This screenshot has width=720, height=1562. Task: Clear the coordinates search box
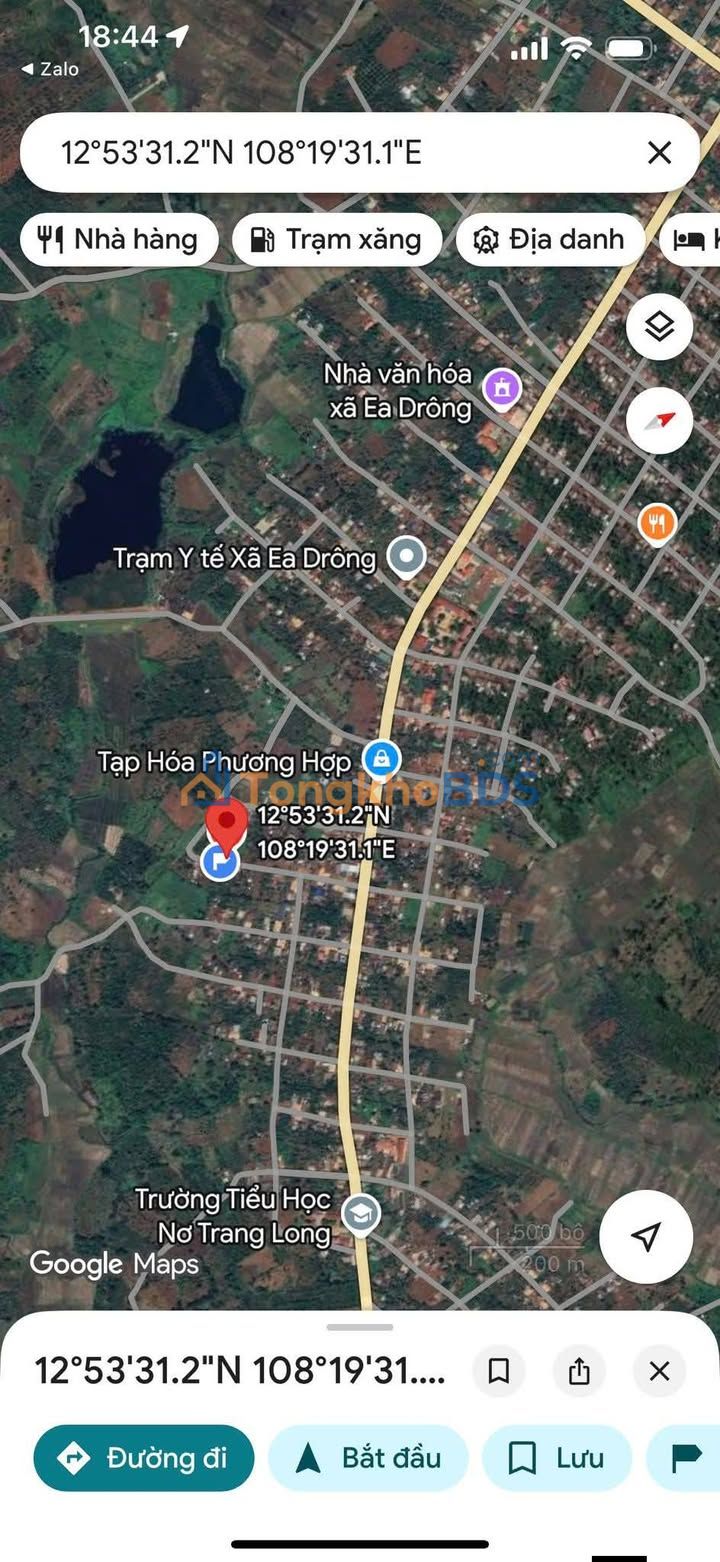pyautogui.click(x=659, y=153)
